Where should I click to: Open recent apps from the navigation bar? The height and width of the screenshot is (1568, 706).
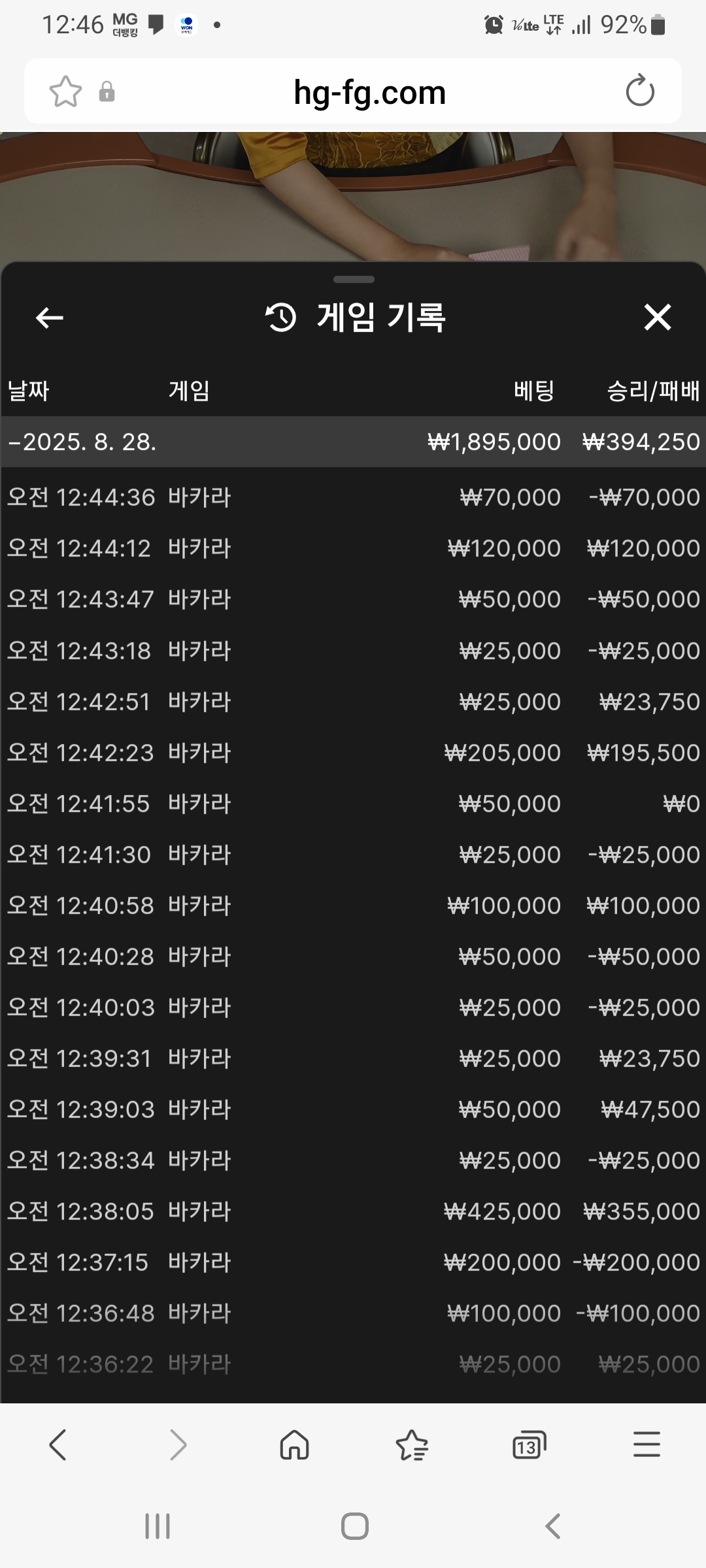click(x=158, y=1526)
